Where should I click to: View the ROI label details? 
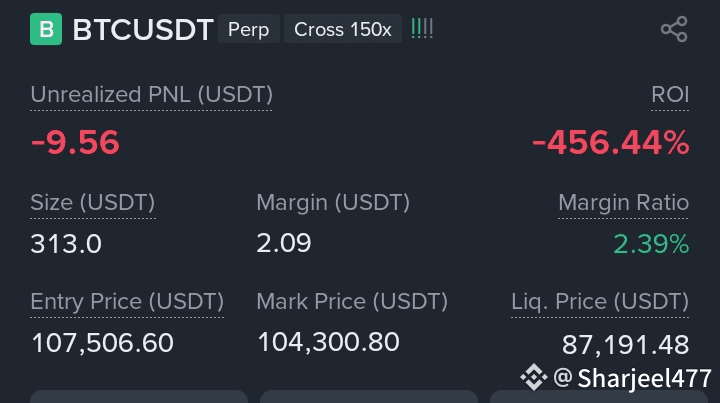(x=670, y=95)
